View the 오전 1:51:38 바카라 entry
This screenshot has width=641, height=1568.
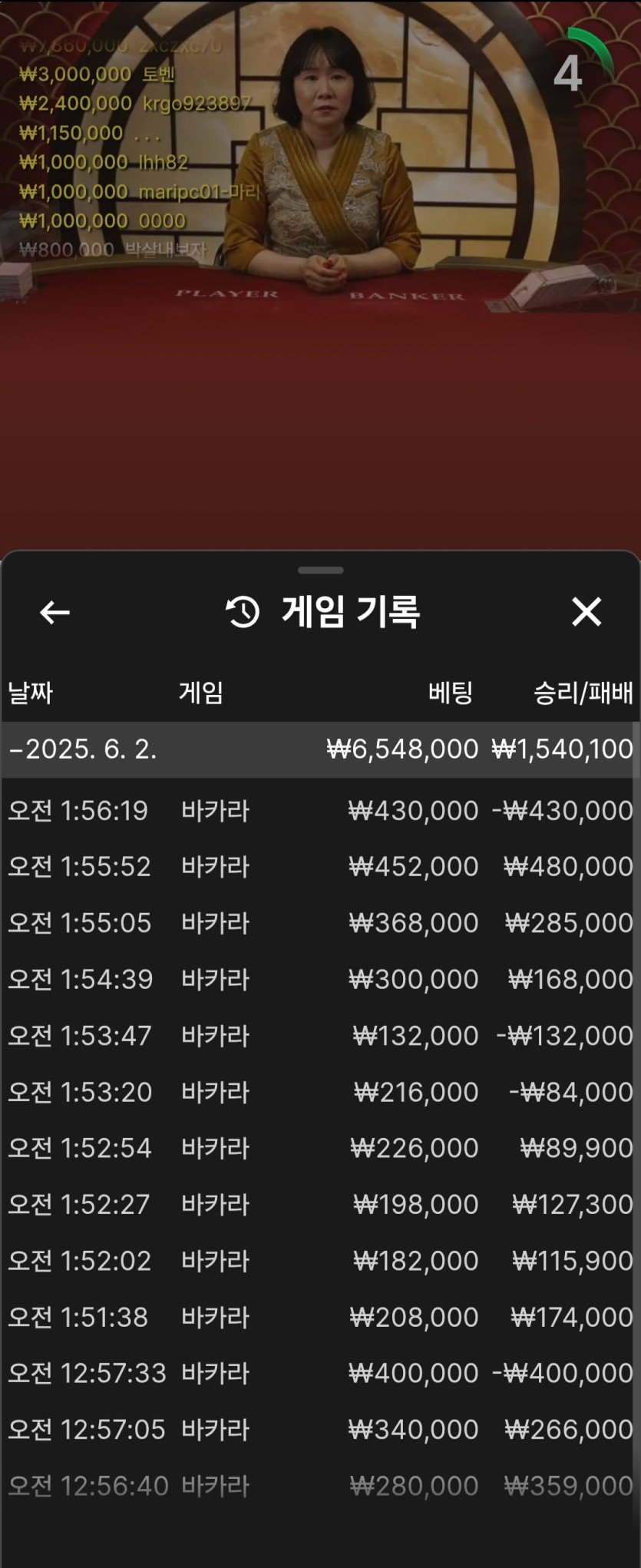pyautogui.click(x=320, y=1317)
